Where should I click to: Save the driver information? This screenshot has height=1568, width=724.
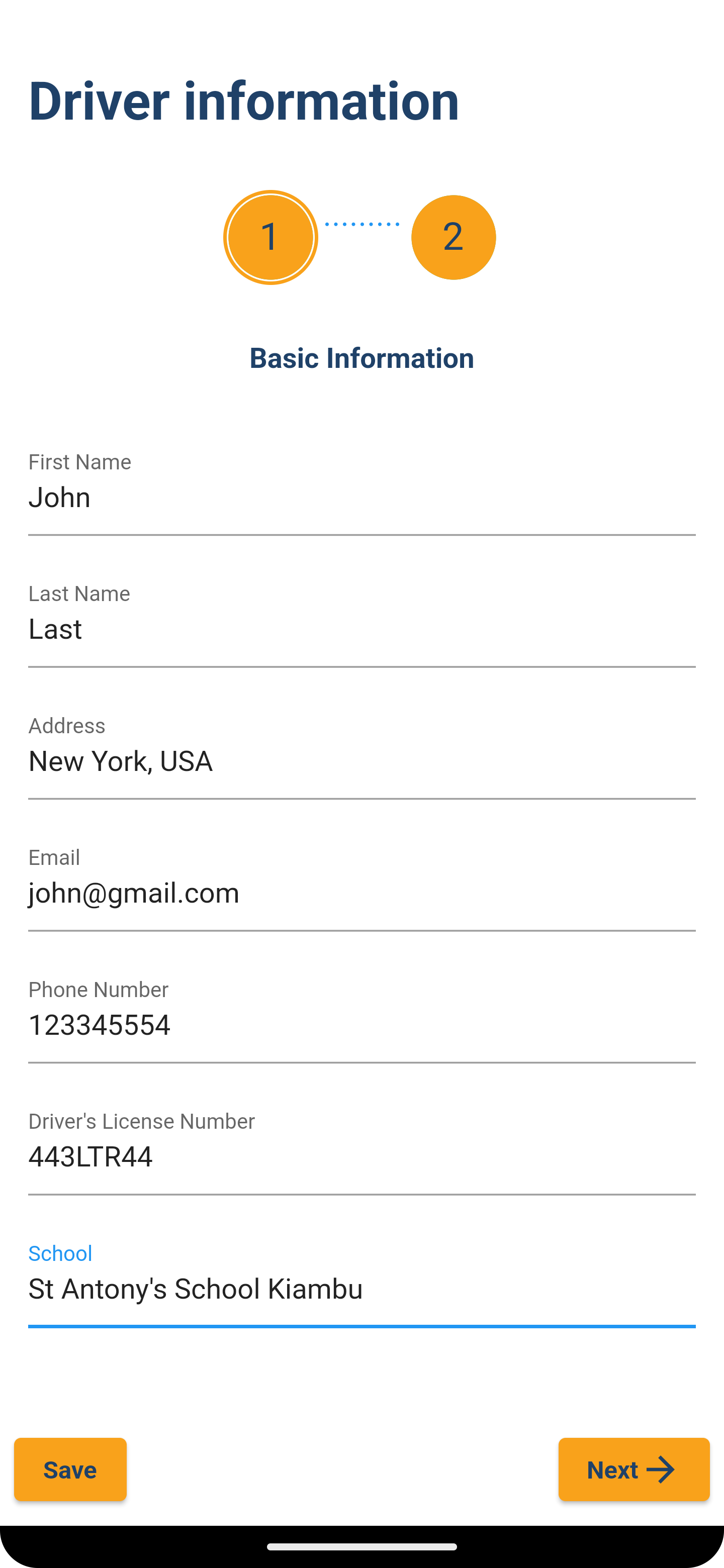(70, 1469)
